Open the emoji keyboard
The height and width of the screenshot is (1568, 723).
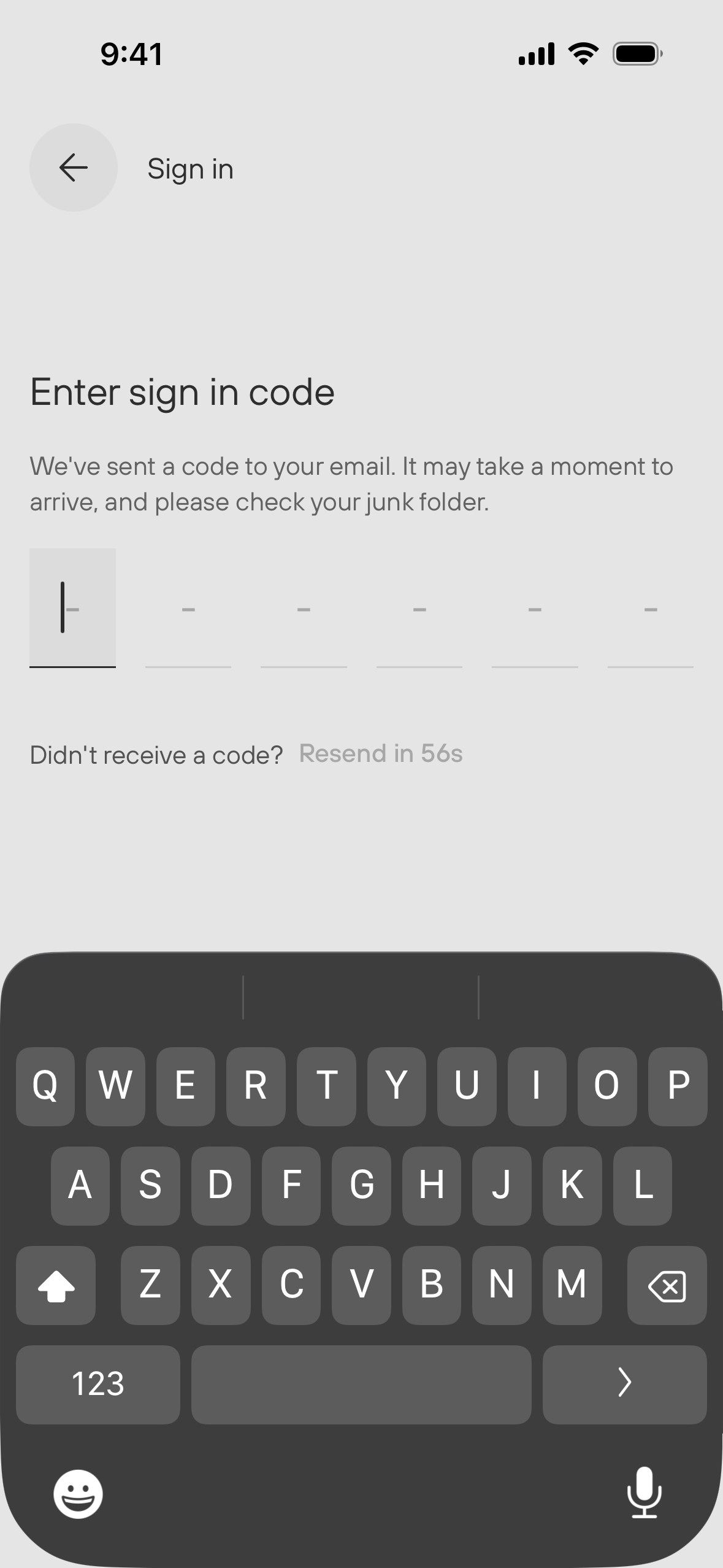tap(78, 1494)
